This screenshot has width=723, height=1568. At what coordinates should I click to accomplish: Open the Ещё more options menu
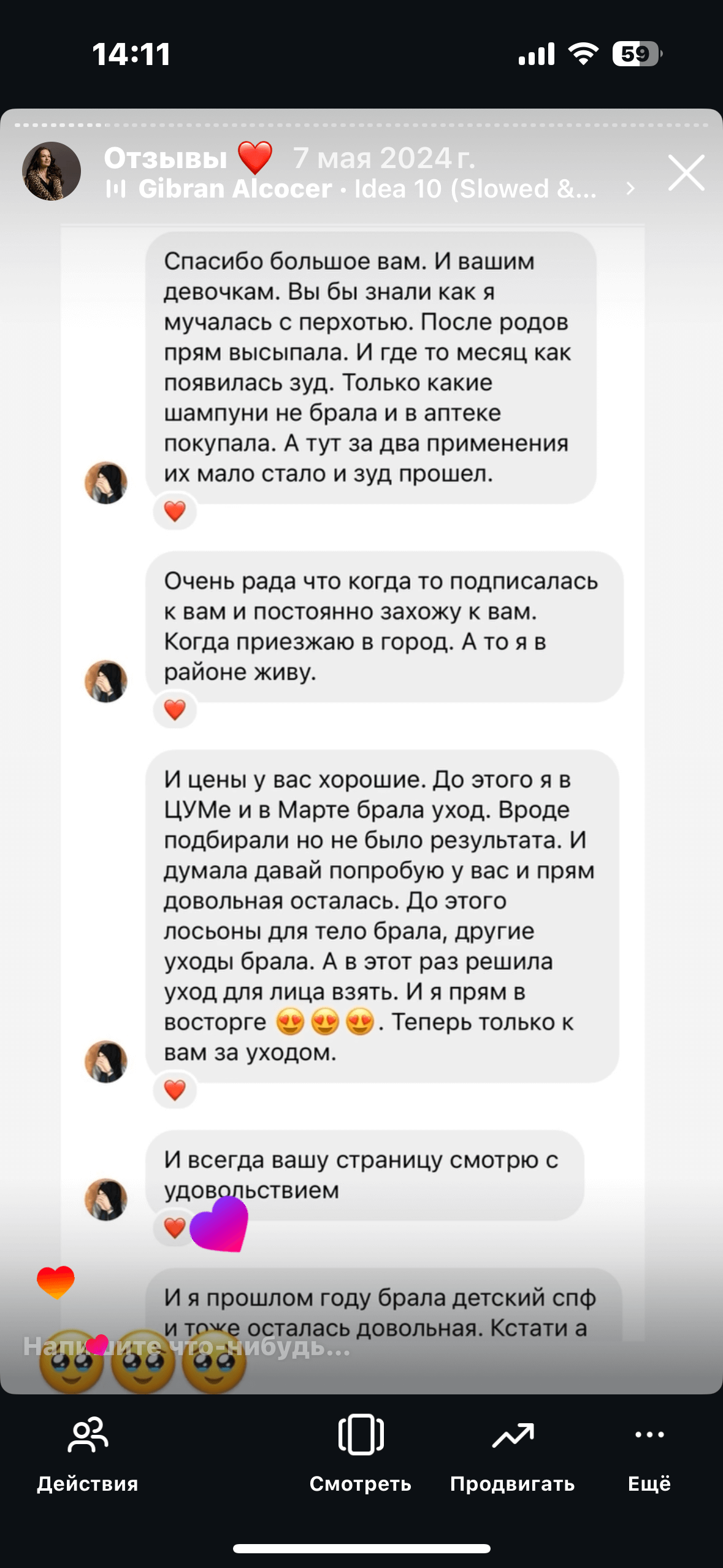(649, 1454)
